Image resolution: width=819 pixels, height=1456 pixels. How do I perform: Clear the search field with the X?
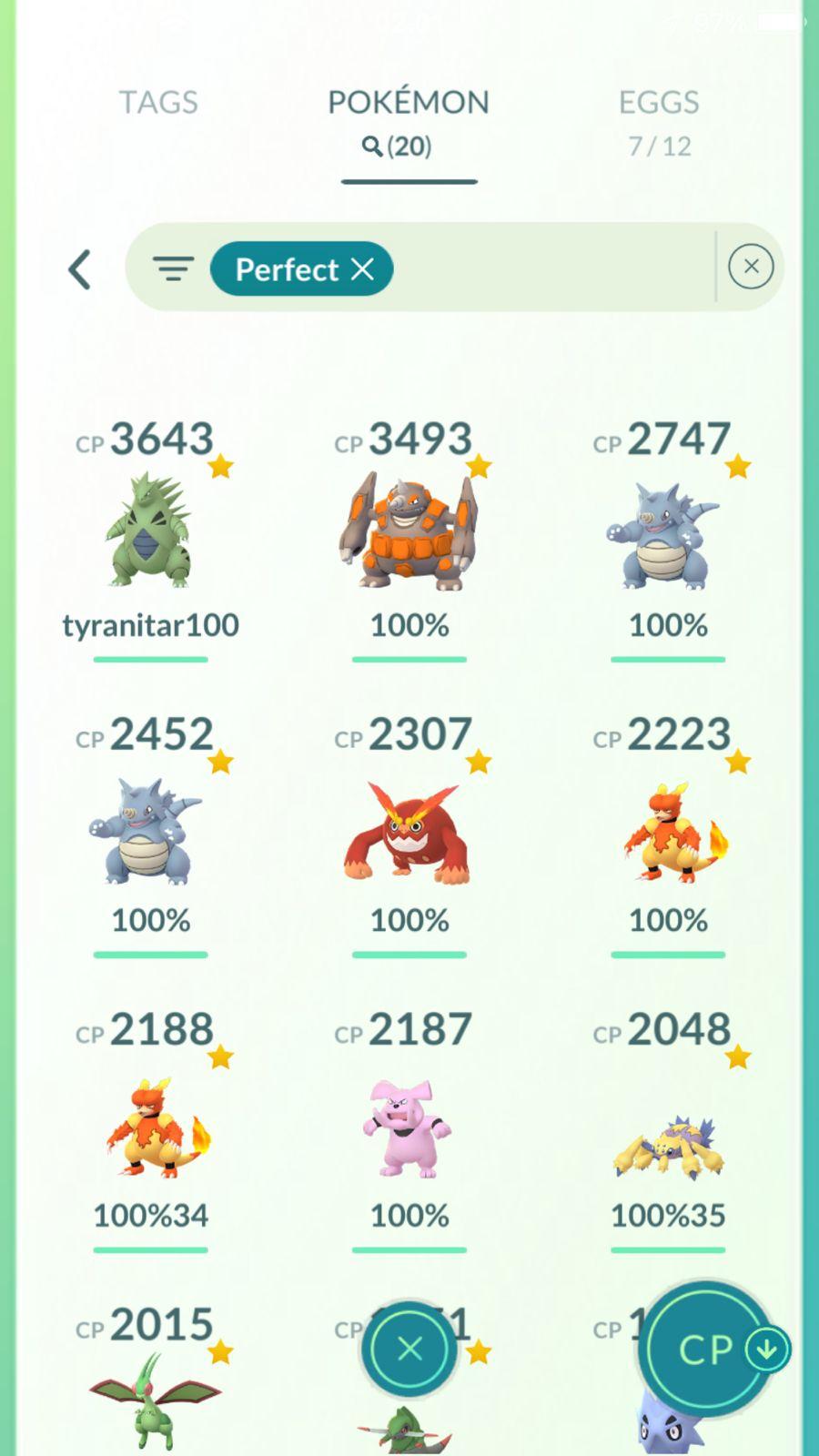751,267
